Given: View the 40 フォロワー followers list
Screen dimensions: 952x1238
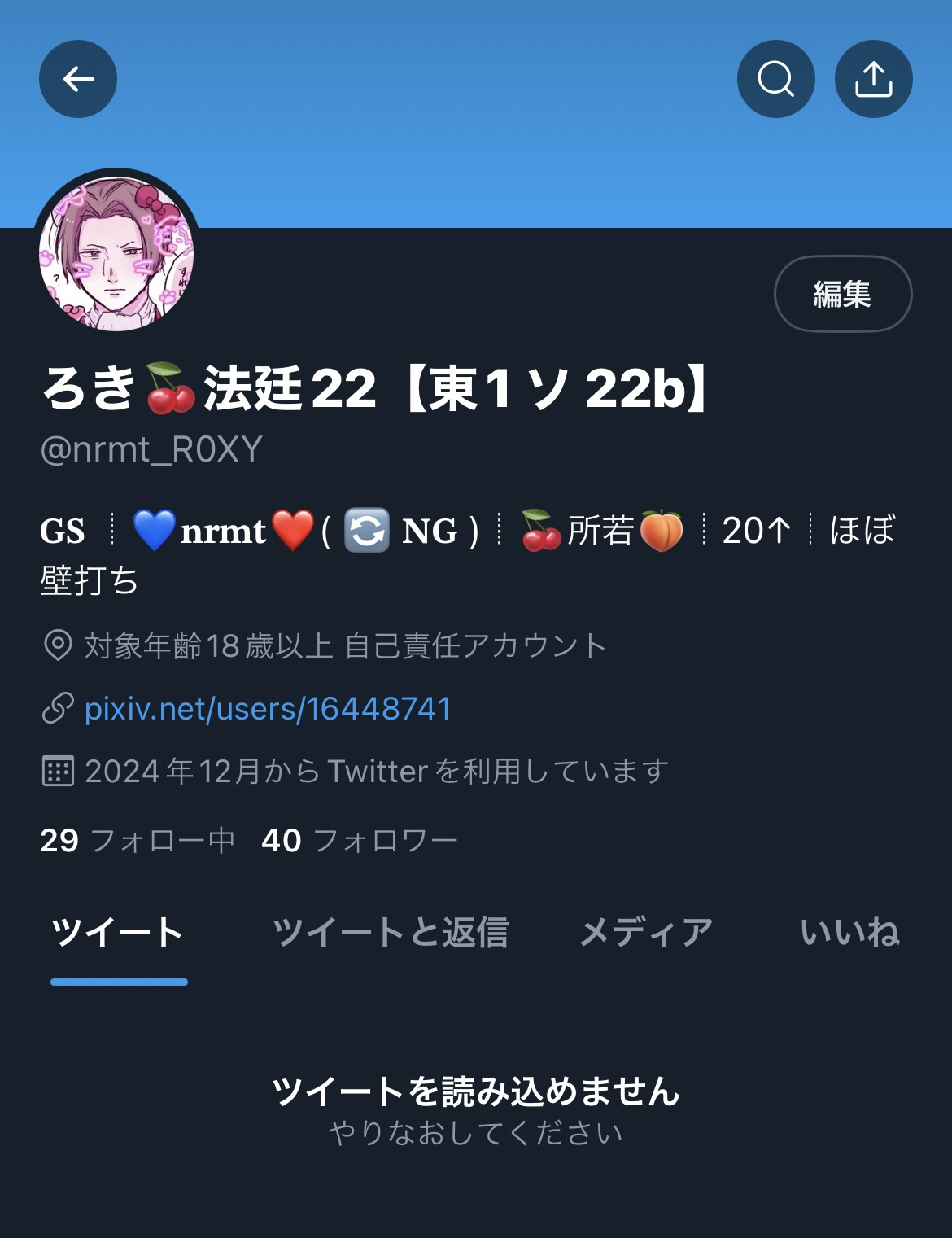Looking at the screenshot, I should 359,840.
